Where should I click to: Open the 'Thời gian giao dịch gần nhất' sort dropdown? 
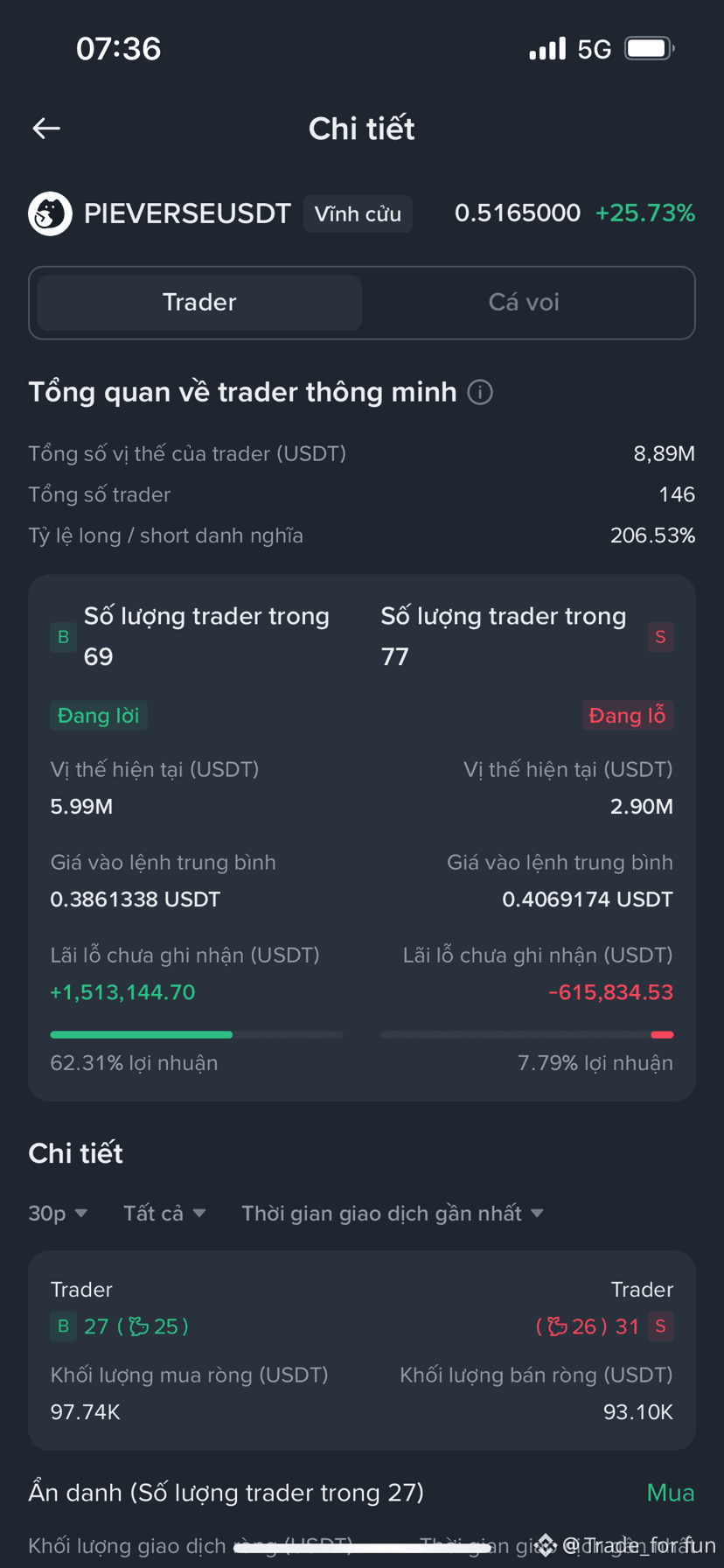tap(393, 1213)
